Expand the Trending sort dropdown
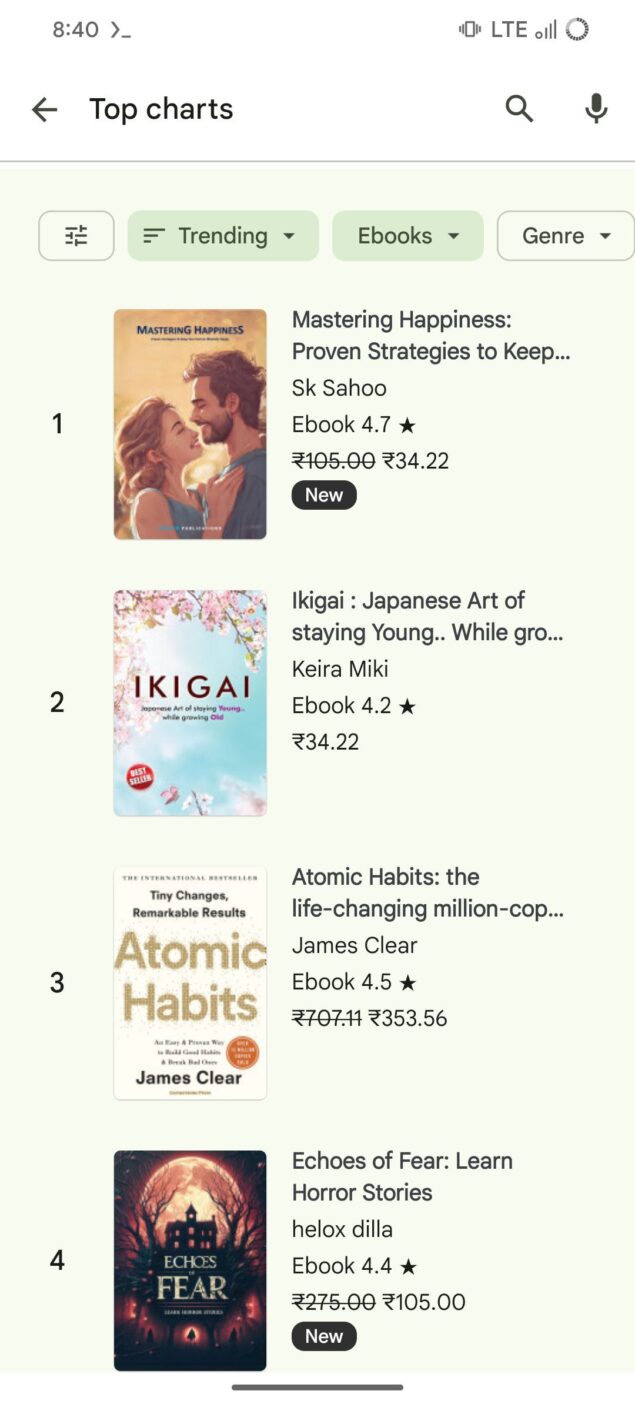This screenshot has height=1411, width=635. 223,236
